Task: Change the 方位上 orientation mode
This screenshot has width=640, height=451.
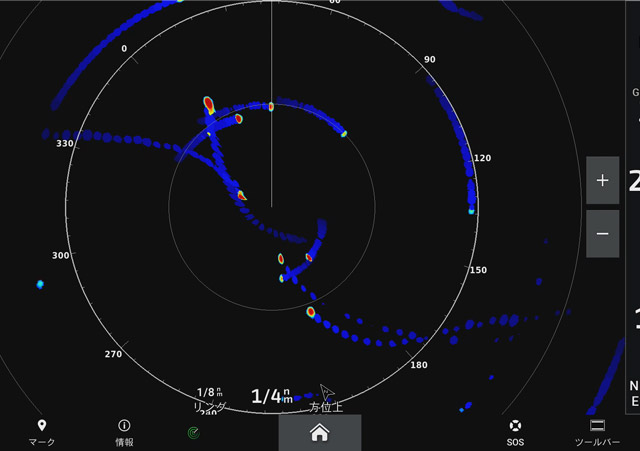Action: pyautogui.click(x=326, y=399)
